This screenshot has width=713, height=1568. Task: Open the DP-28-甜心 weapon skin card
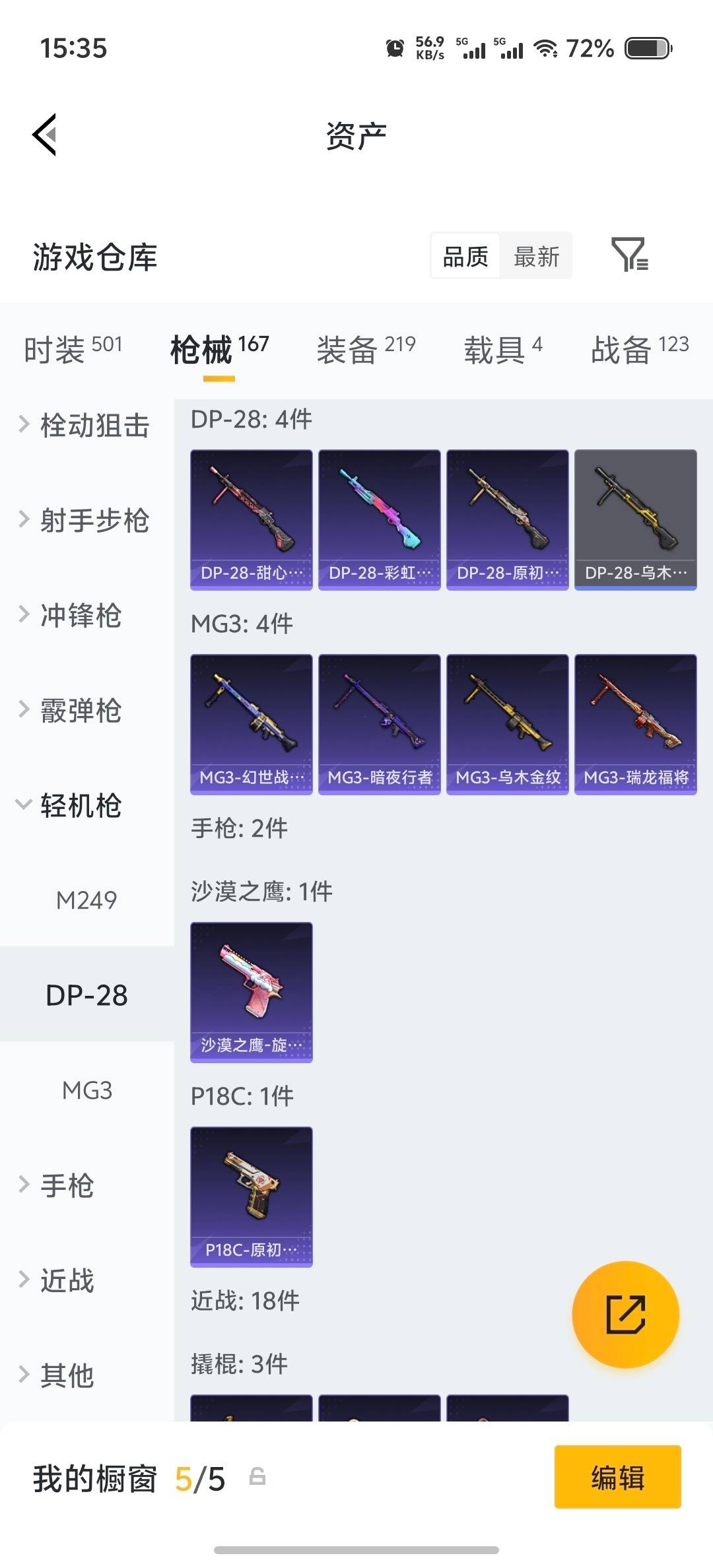[x=251, y=519]
